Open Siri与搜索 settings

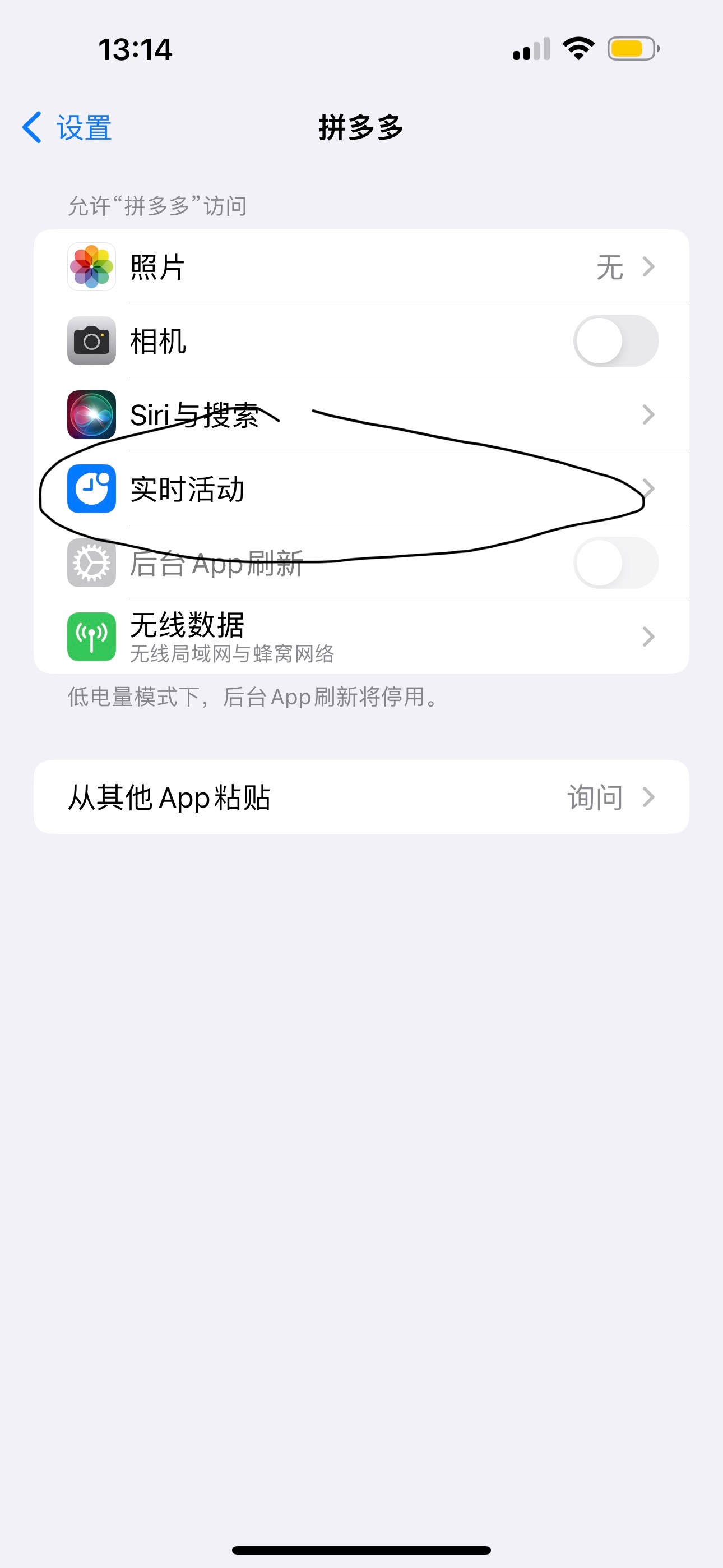tap(361, 415)
